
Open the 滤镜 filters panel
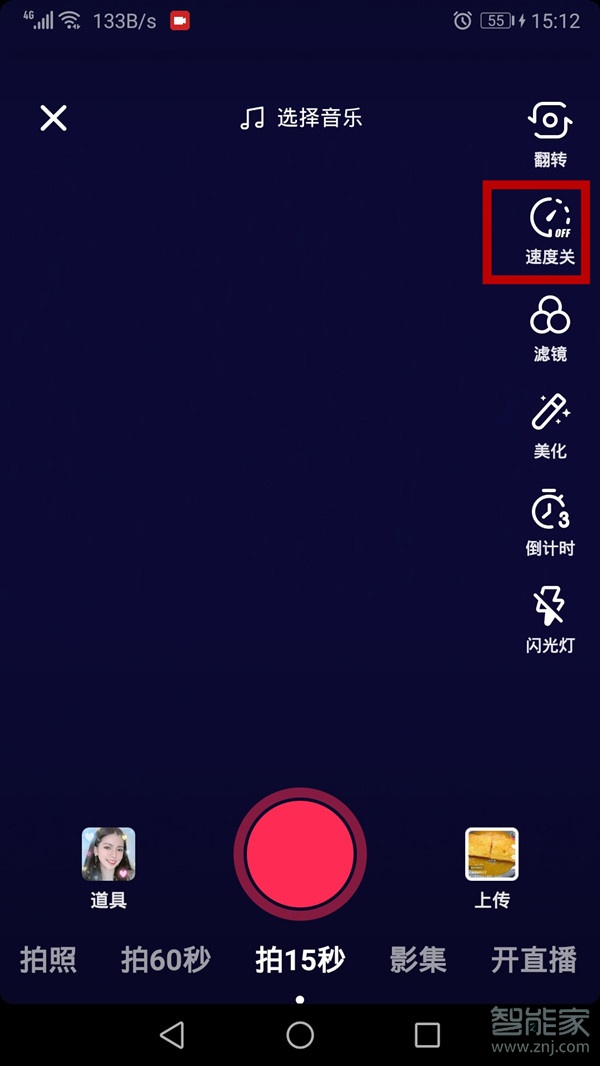(x=549, y=328)
